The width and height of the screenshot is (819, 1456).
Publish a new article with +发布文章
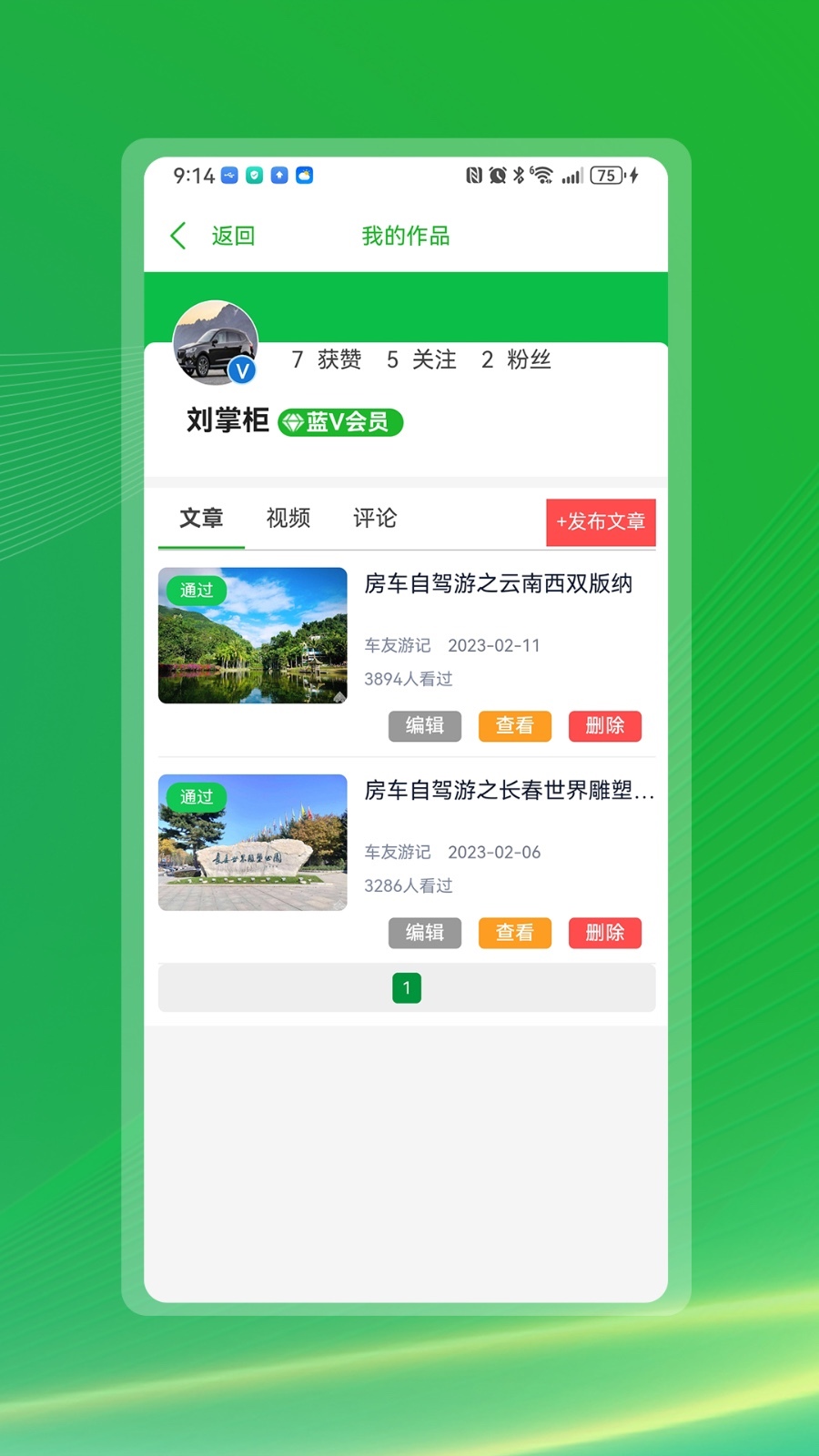coord(601,522)
